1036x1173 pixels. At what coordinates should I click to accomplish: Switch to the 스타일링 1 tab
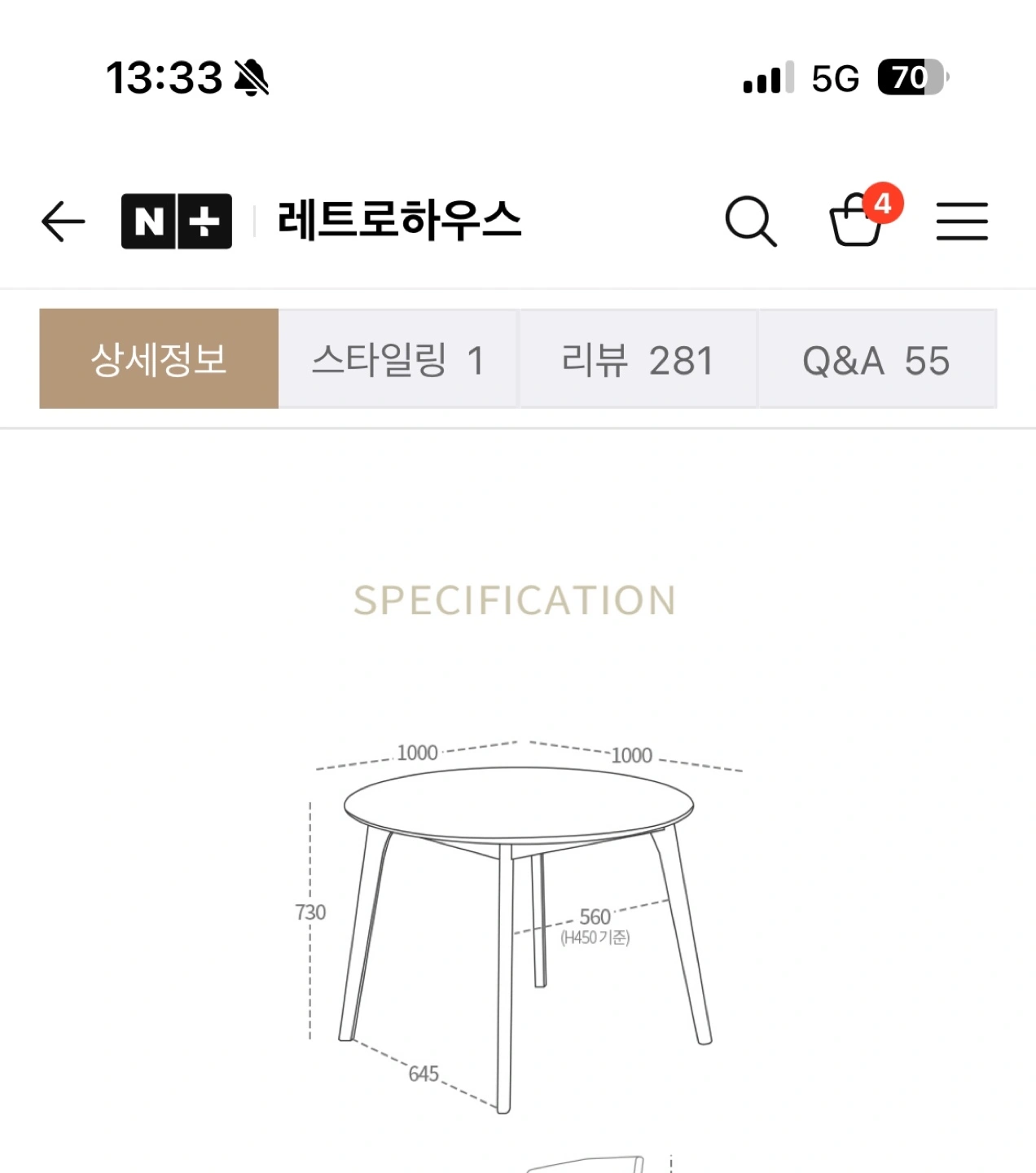tap(398, 359)
